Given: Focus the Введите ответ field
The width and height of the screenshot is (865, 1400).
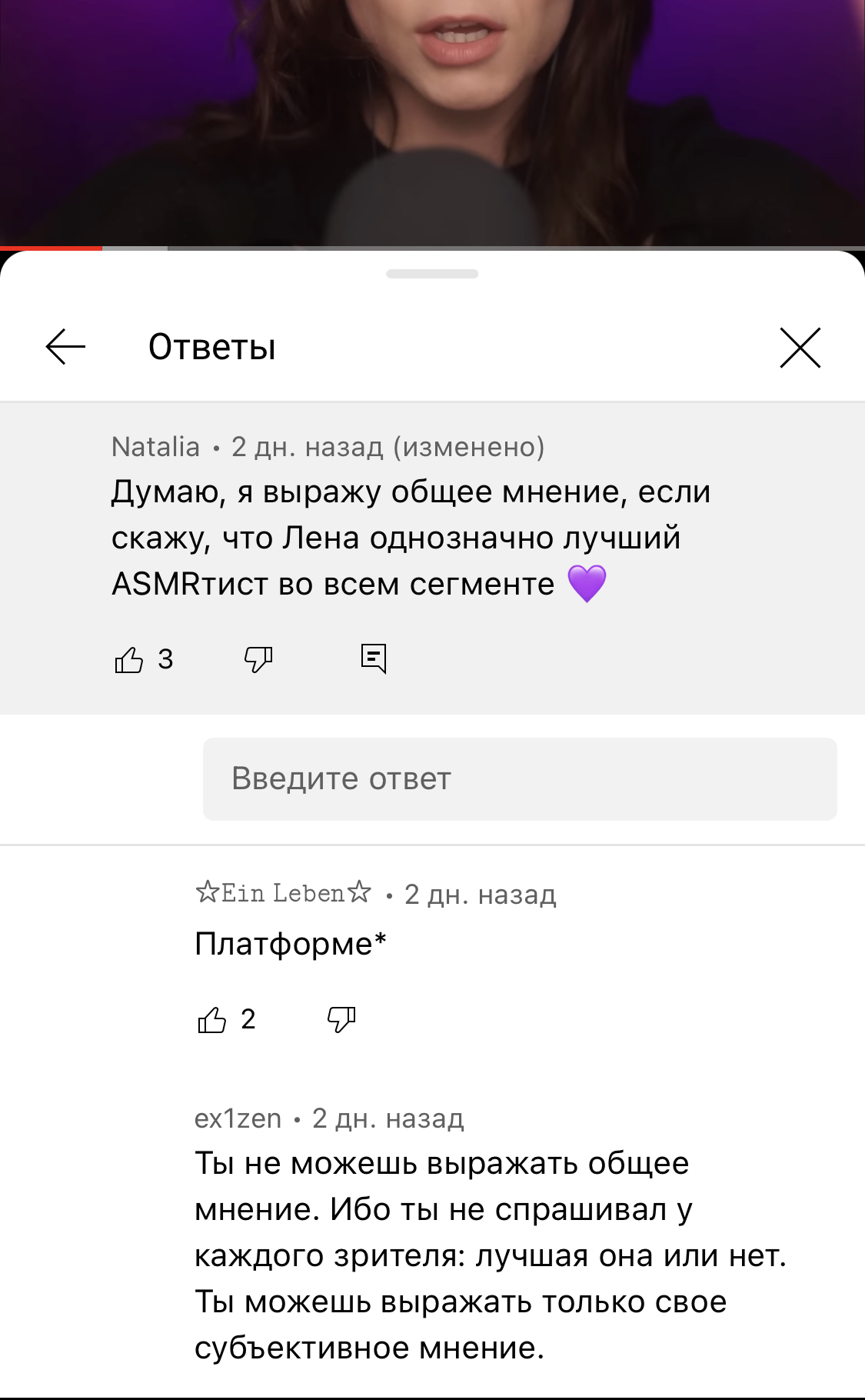Looking at the screenshot, I should pos(520,778).
